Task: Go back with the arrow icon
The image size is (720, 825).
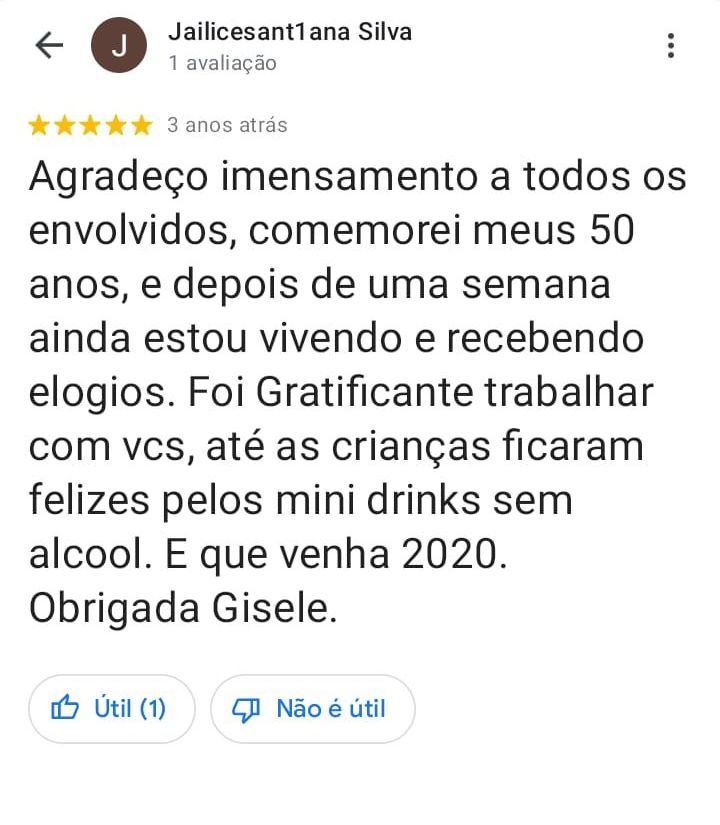Action: point(49,45)
